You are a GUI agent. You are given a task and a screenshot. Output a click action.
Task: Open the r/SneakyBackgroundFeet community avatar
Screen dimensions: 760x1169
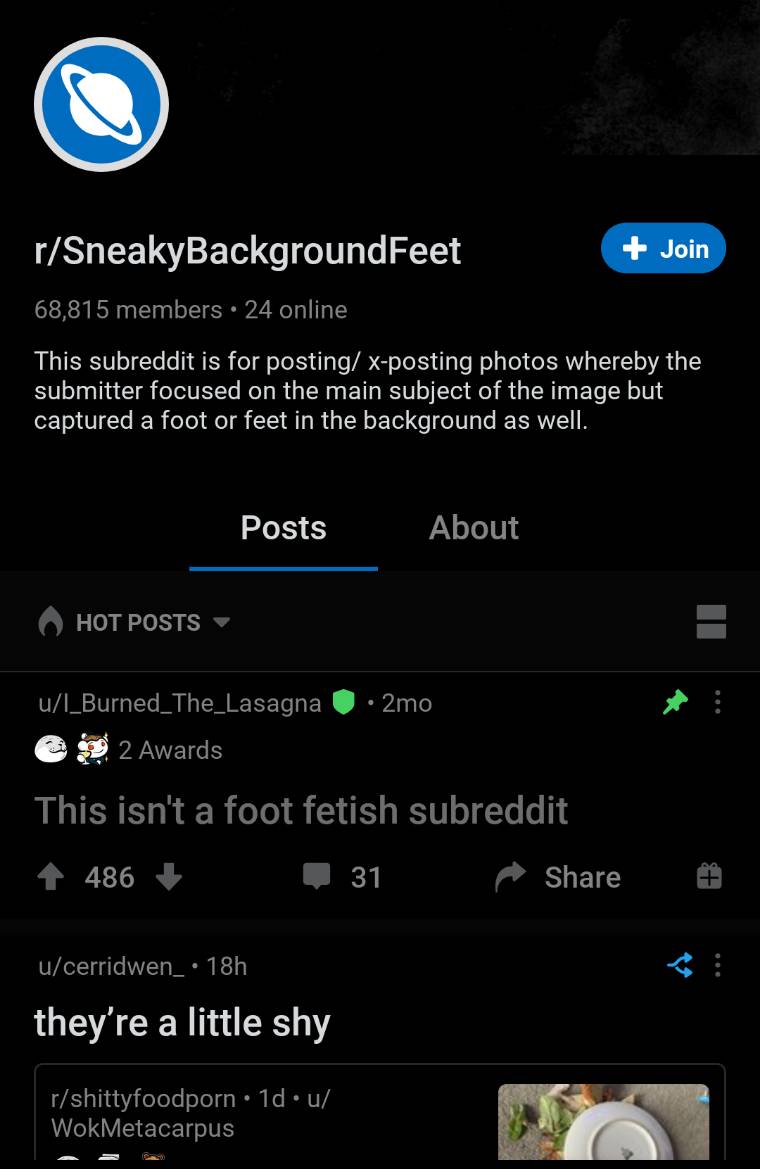click(x=101, y=104)
